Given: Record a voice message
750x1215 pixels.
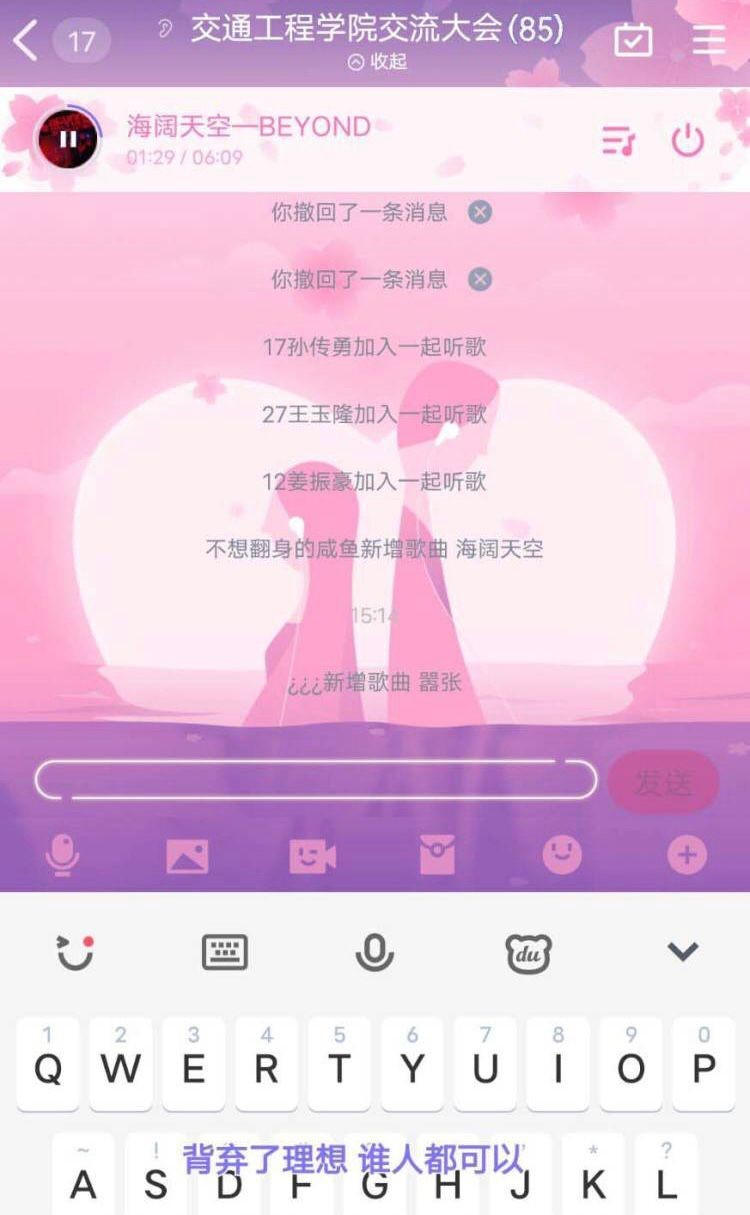Looking at the screenshot, I should pos(63,856).
